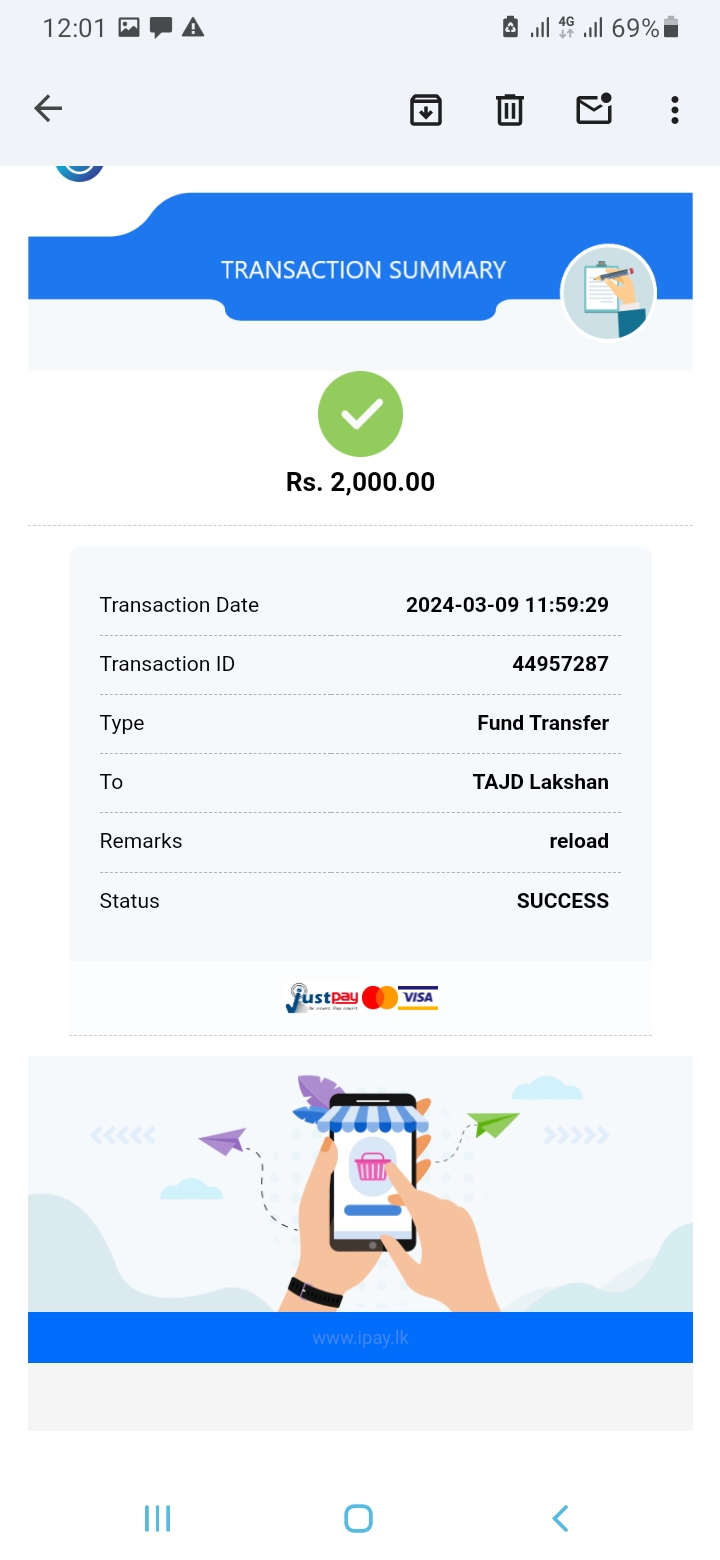
Task: Archive this email
Action: [426, 109]
